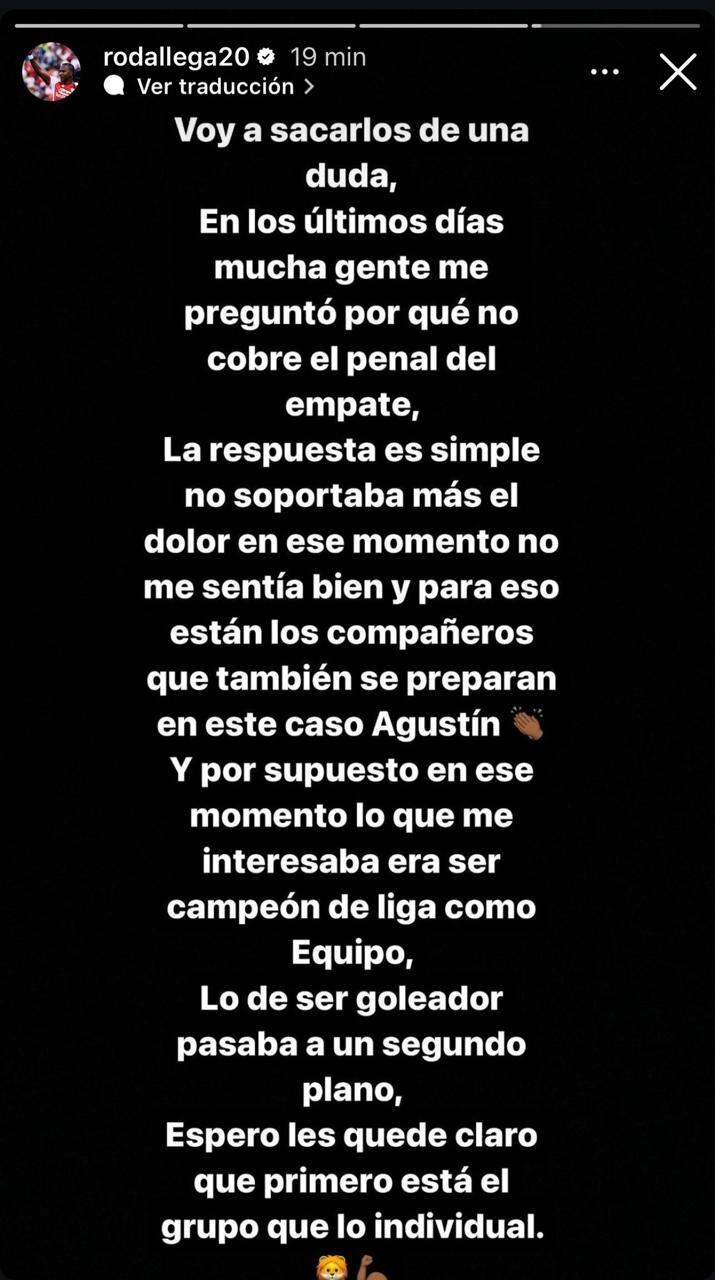Open rodallega20's profile picture
This screenshot has width=715, height=1280.
click(x=52, y=72)
